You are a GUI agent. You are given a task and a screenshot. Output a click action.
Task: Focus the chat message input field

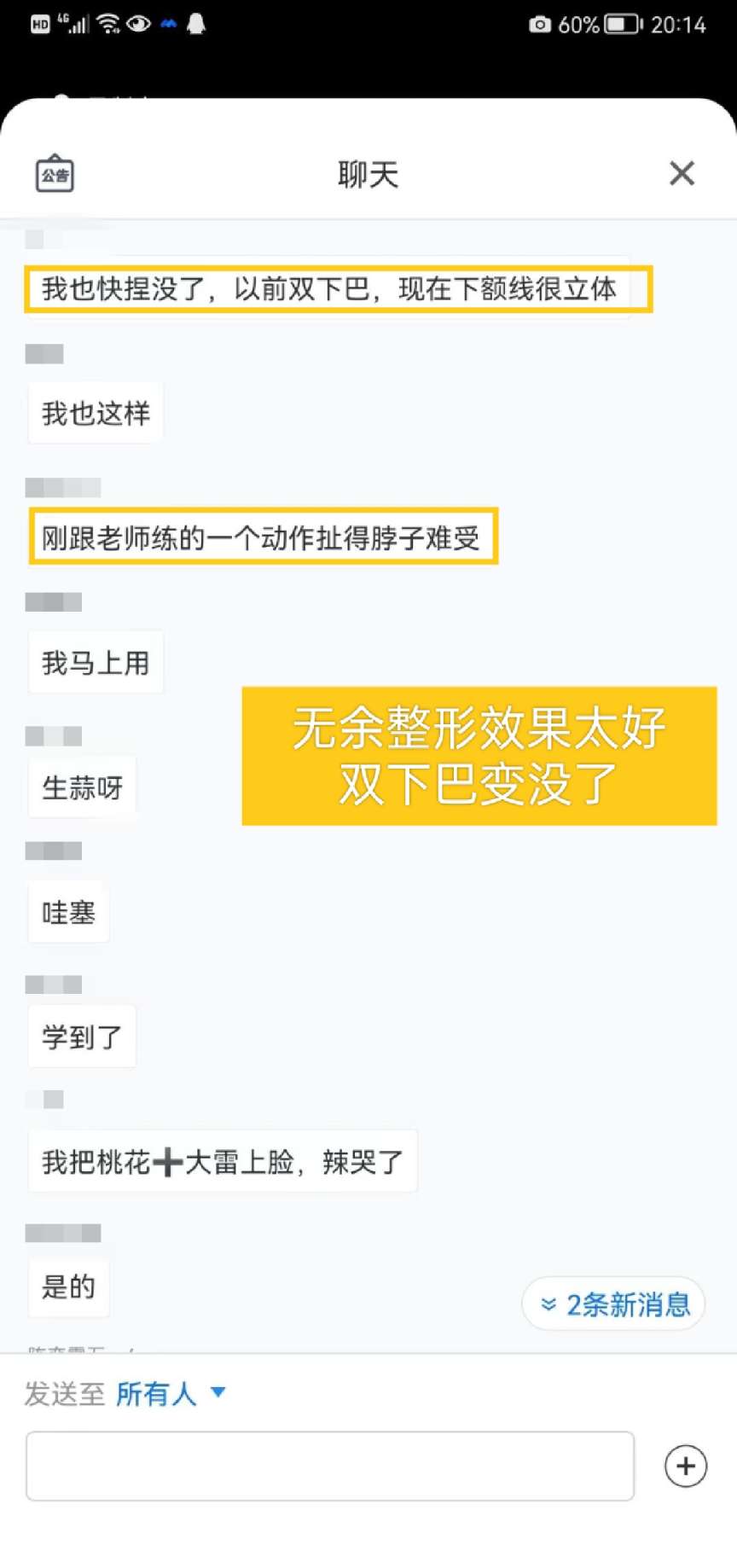329,1466
